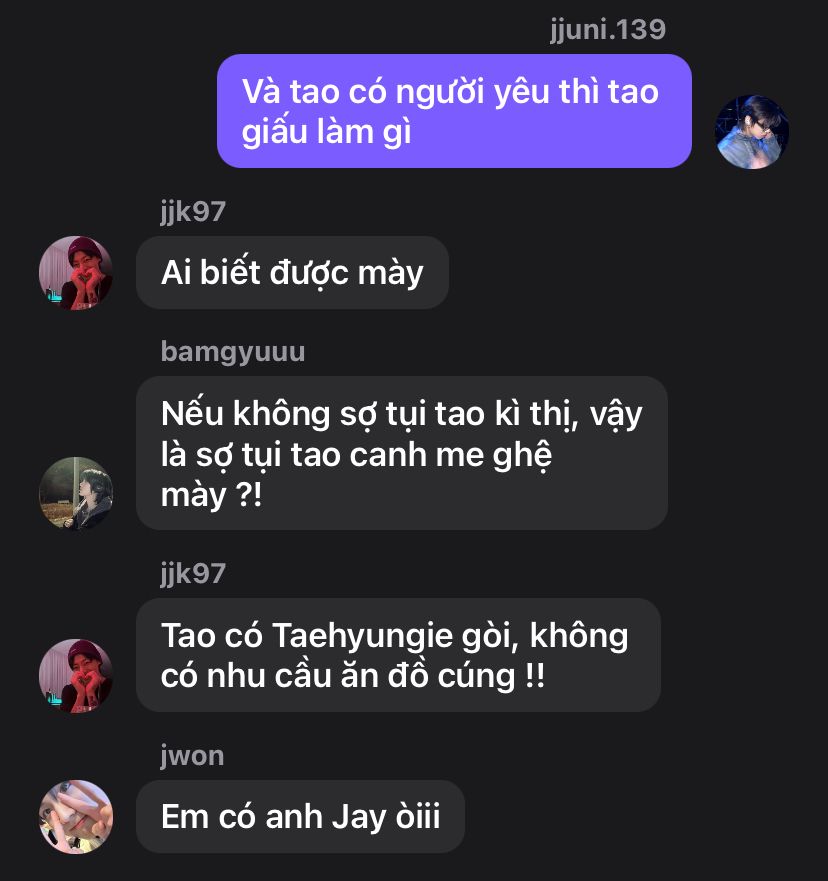This screenshot has width=828, height=881.
Task: Tap jjk97's avatar beside "Ai biết được mày"
Action: click(x=75, y=273)
